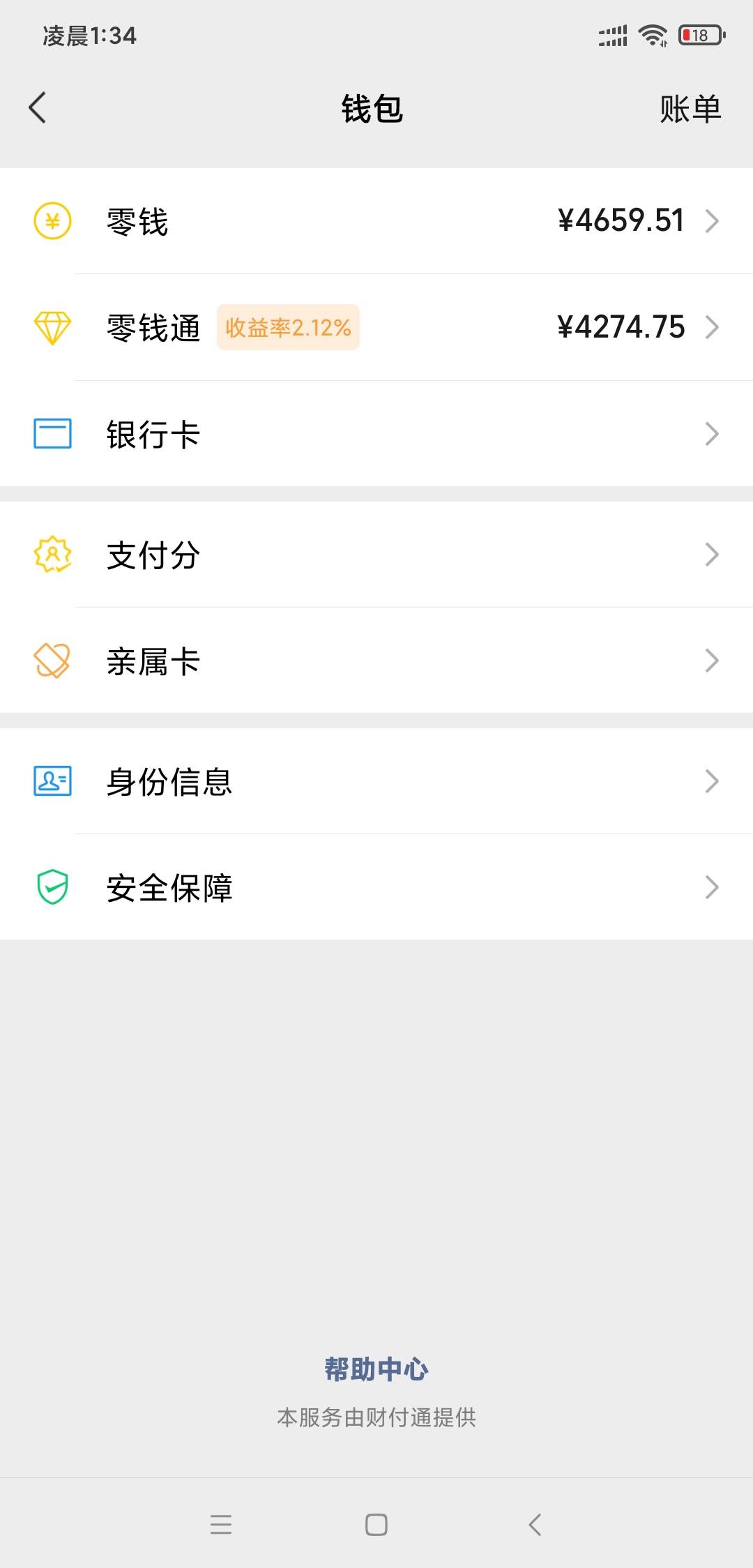Tap the 帮助中心 link
Screen dimensions: 753x1568
pos(376,1369)
